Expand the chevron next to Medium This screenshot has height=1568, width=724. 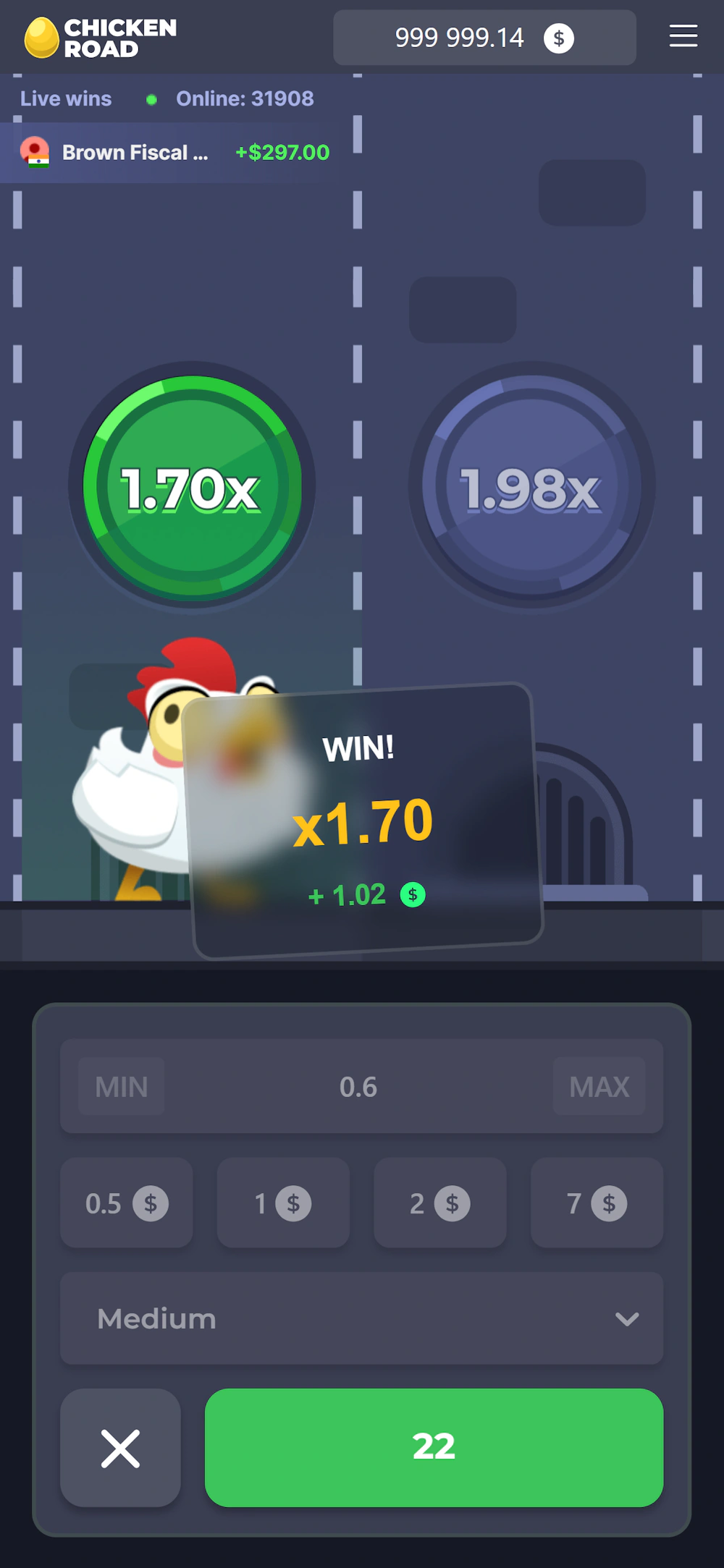[627, 1318]
